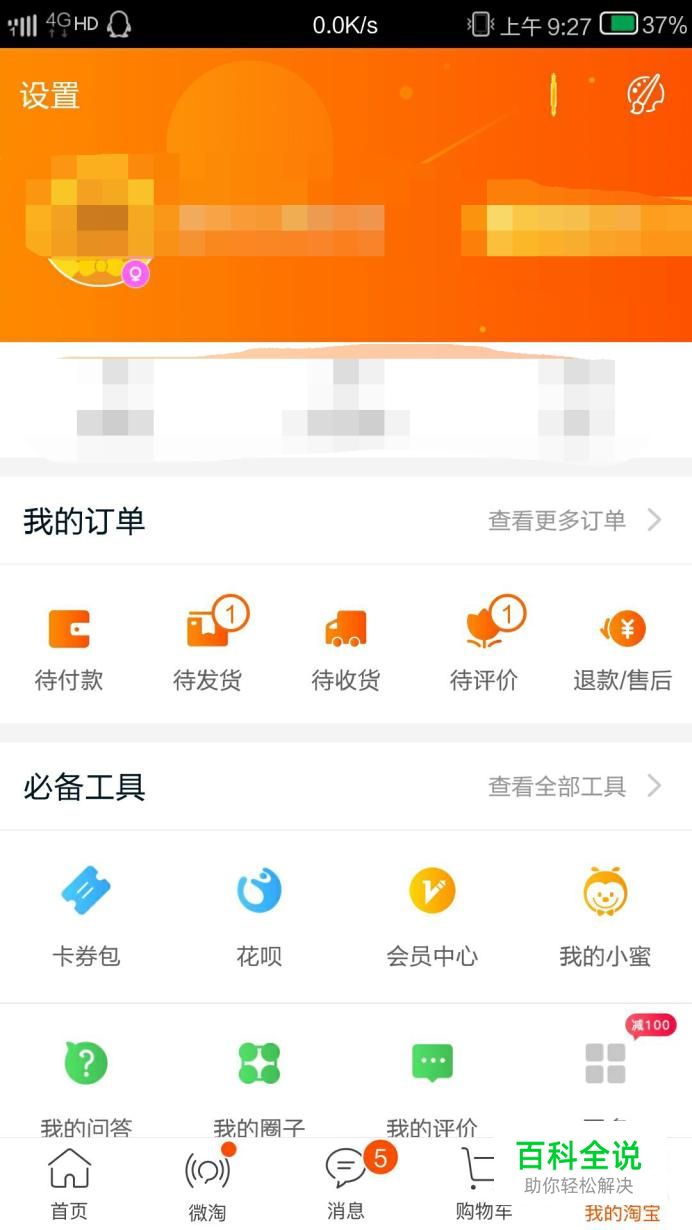This screenshot has height=1230, width=692.
Task: Tap 查看更多订单 to view all orders
Action: pyautogui.click(x=574, y=520)
